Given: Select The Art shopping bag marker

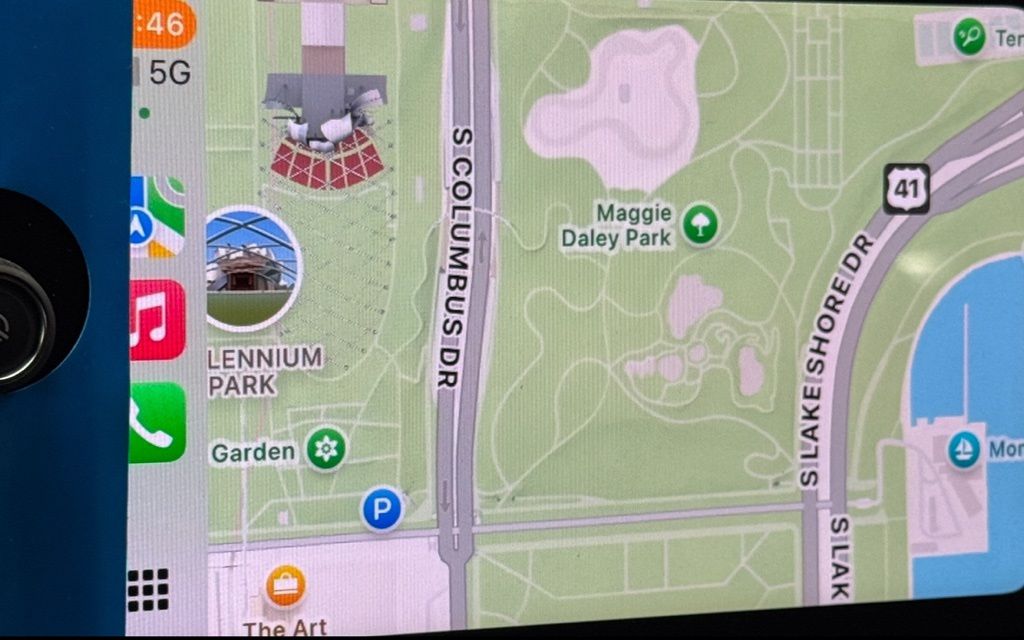Looking at the screenshot, I should point(285,586).
